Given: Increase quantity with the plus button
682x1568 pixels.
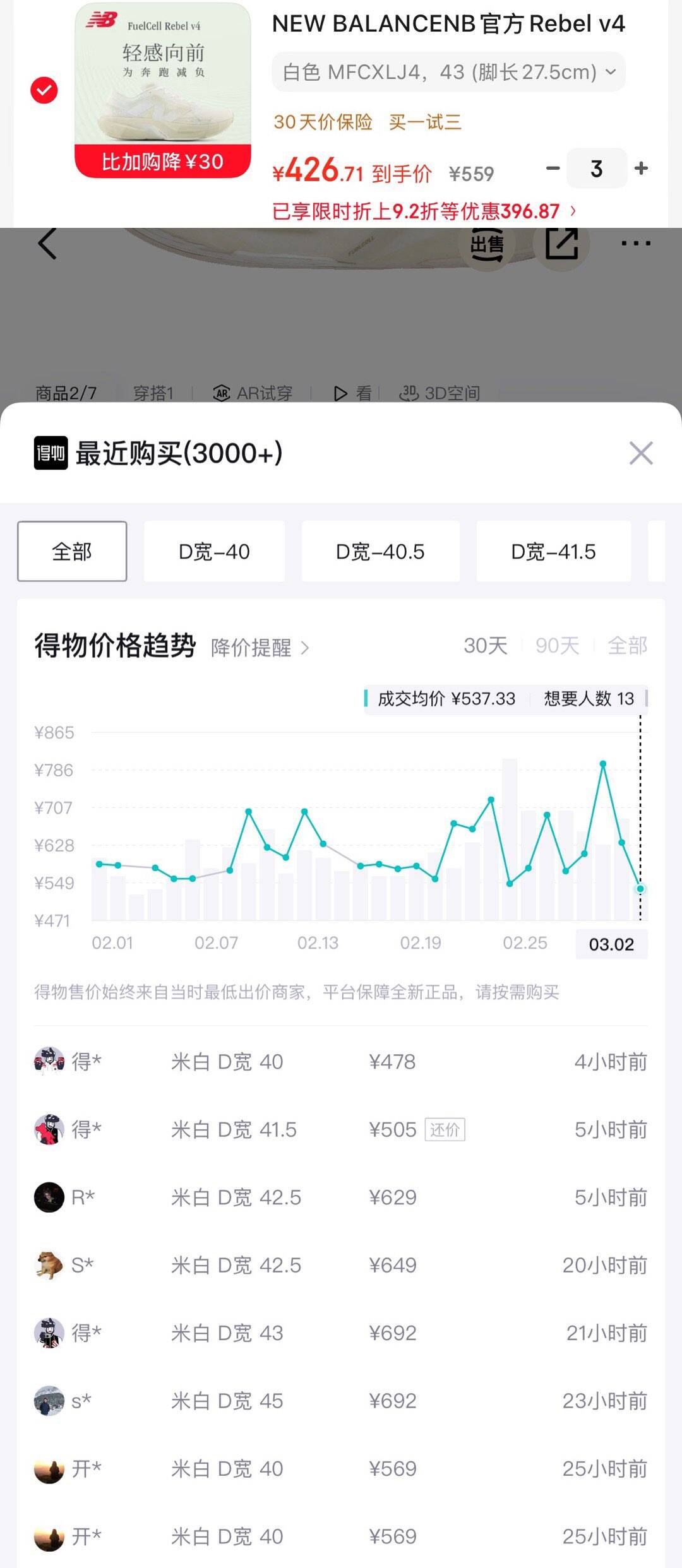Looking at the screenshot, I should click(641, 169).
